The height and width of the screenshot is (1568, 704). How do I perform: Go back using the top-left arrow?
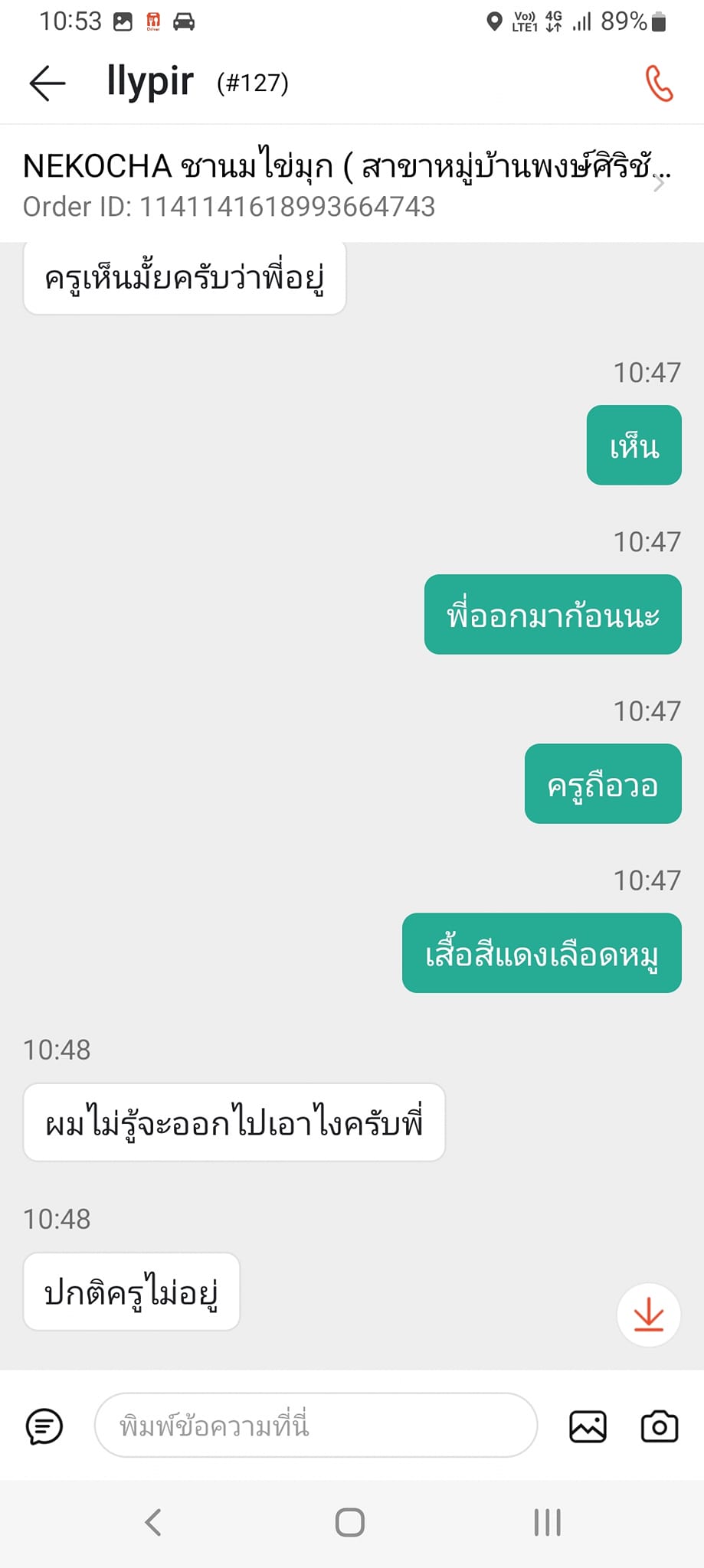pos(47,83)
